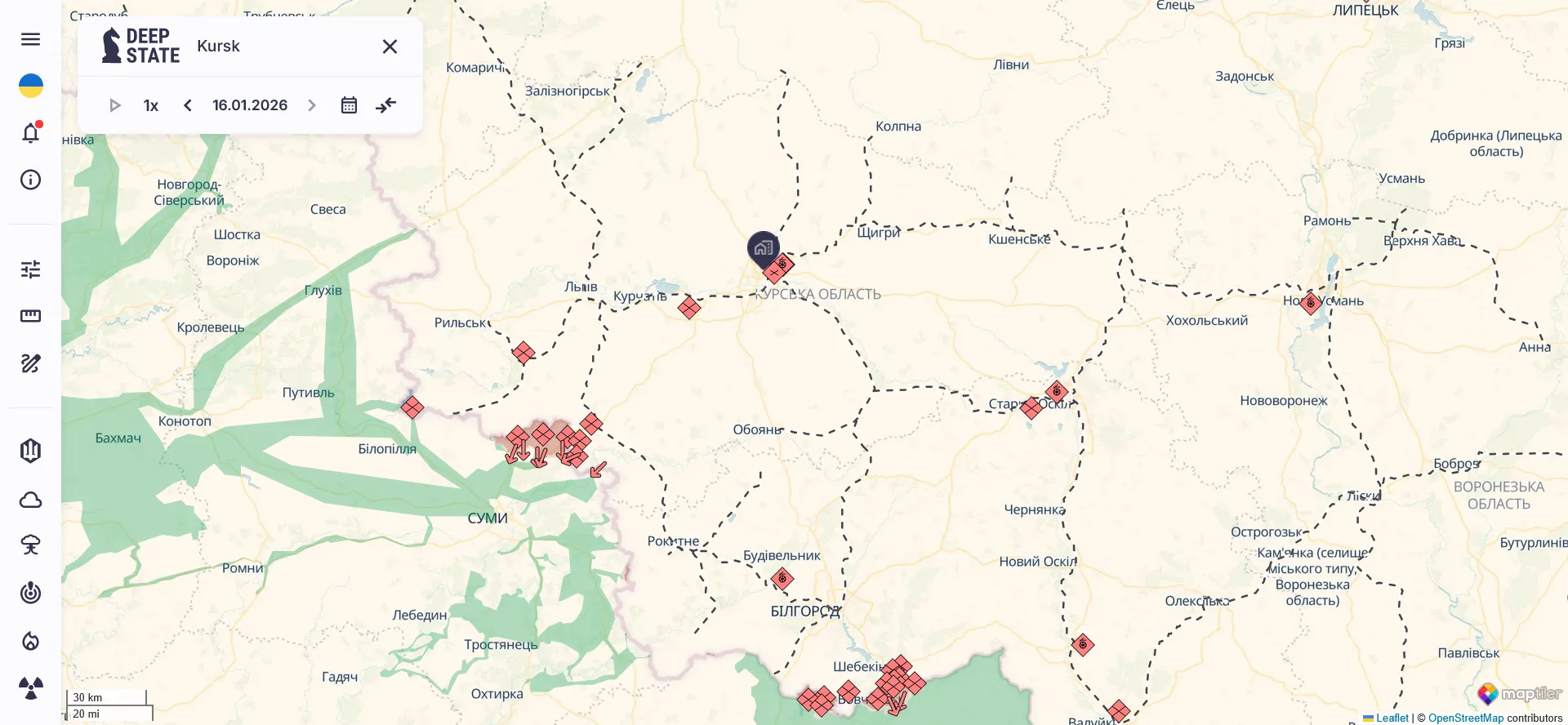This screenshot has width=1568, height=725.
Task: Open the Leaflet link
Action: [1392, 718]
